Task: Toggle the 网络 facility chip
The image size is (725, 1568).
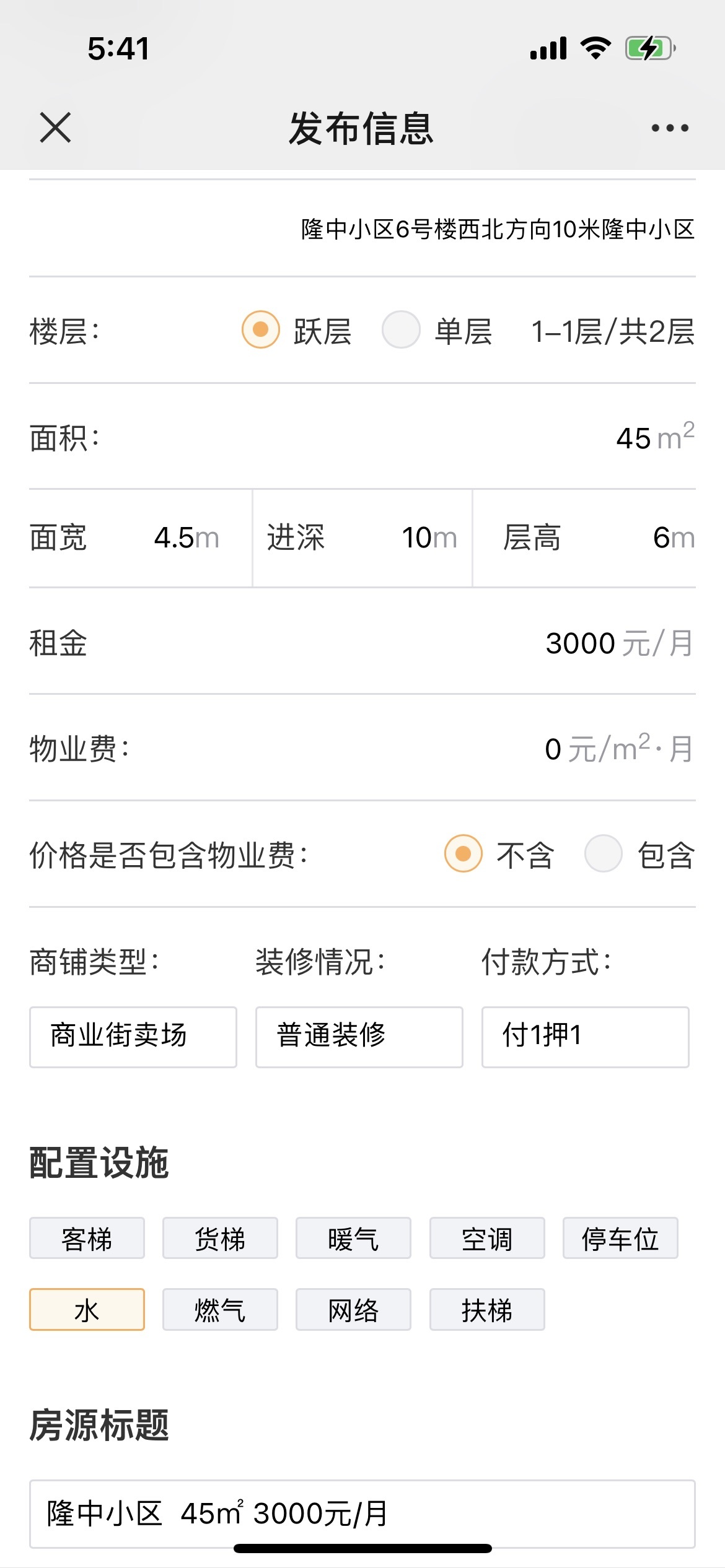Action: 353,1310
